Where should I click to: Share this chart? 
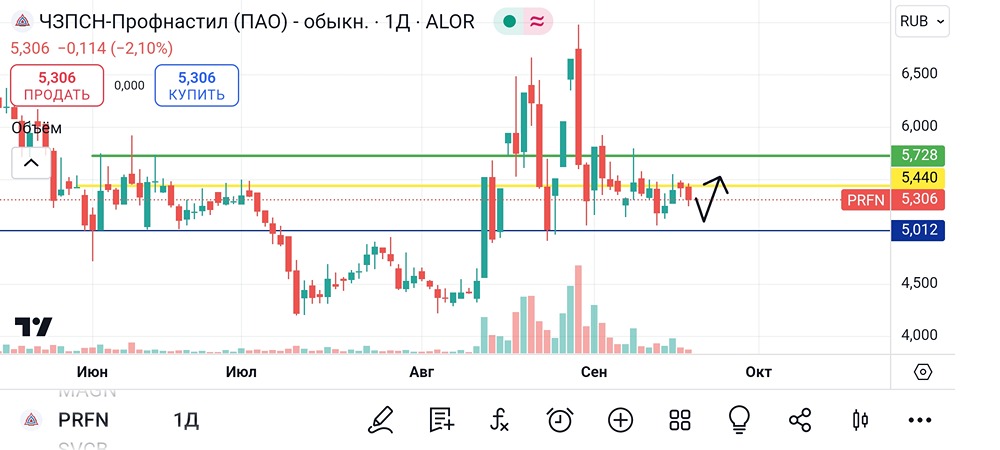click(800, 420)
